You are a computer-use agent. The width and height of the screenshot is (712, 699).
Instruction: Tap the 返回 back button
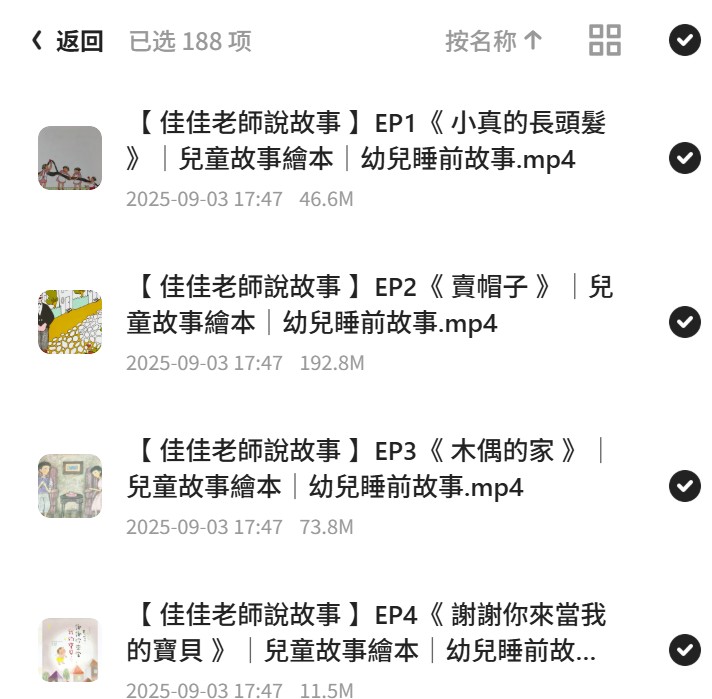point(67,41)
